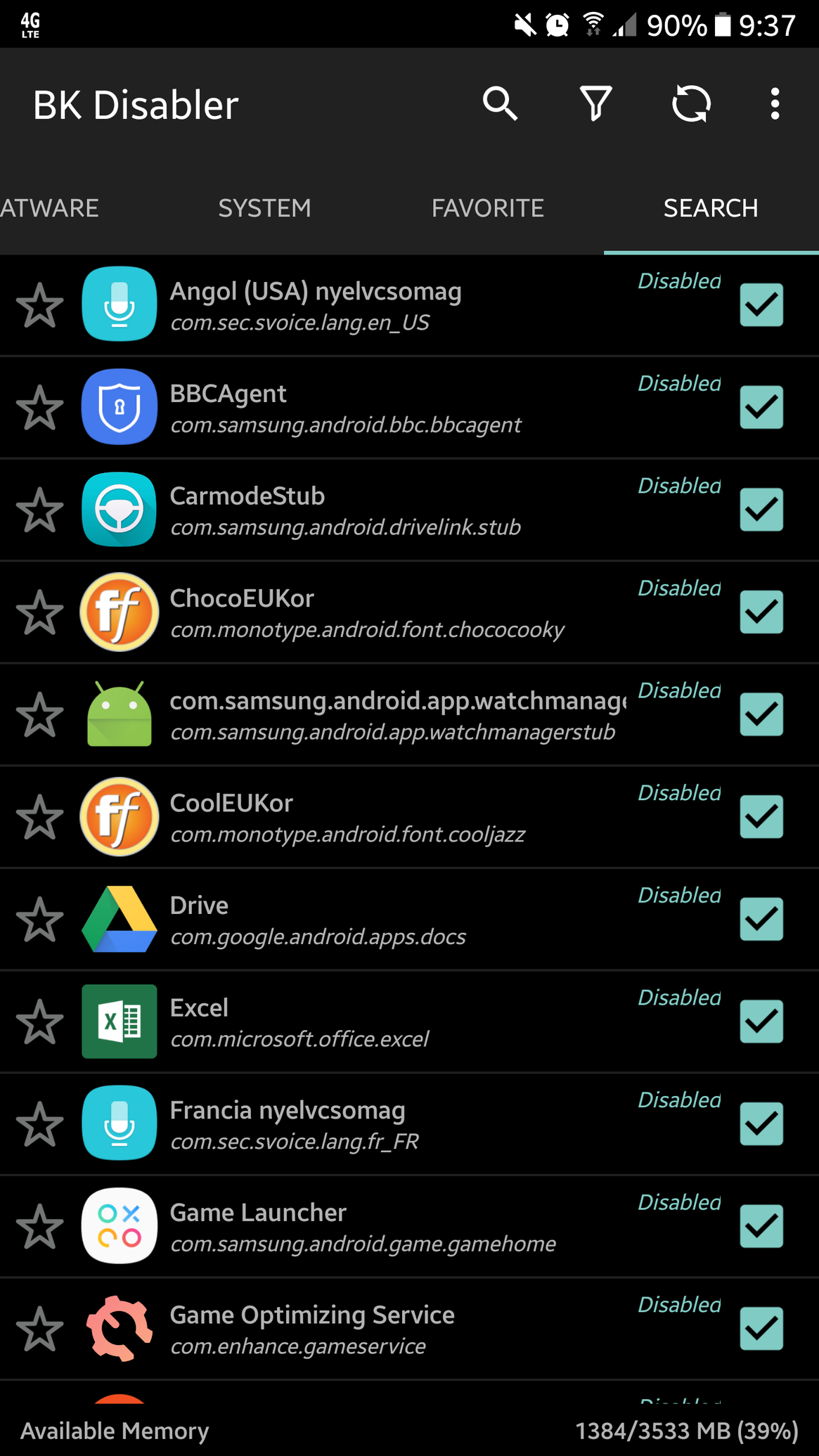Toggle the ChocoEUKor checkbox
The height and width of the screenshot is (1456, 819).
coord(761,612)
